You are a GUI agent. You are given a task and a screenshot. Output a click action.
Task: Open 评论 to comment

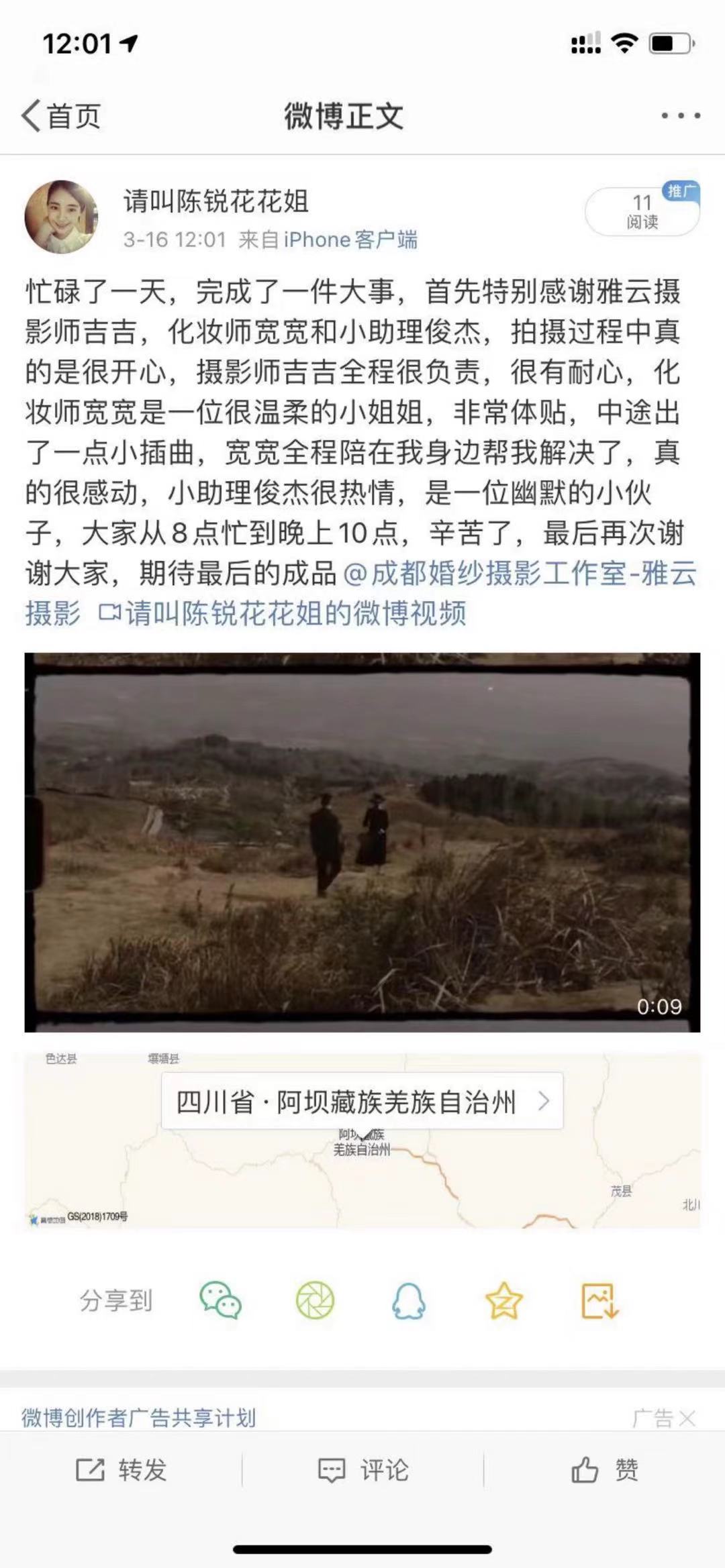tap(362, 1470)
